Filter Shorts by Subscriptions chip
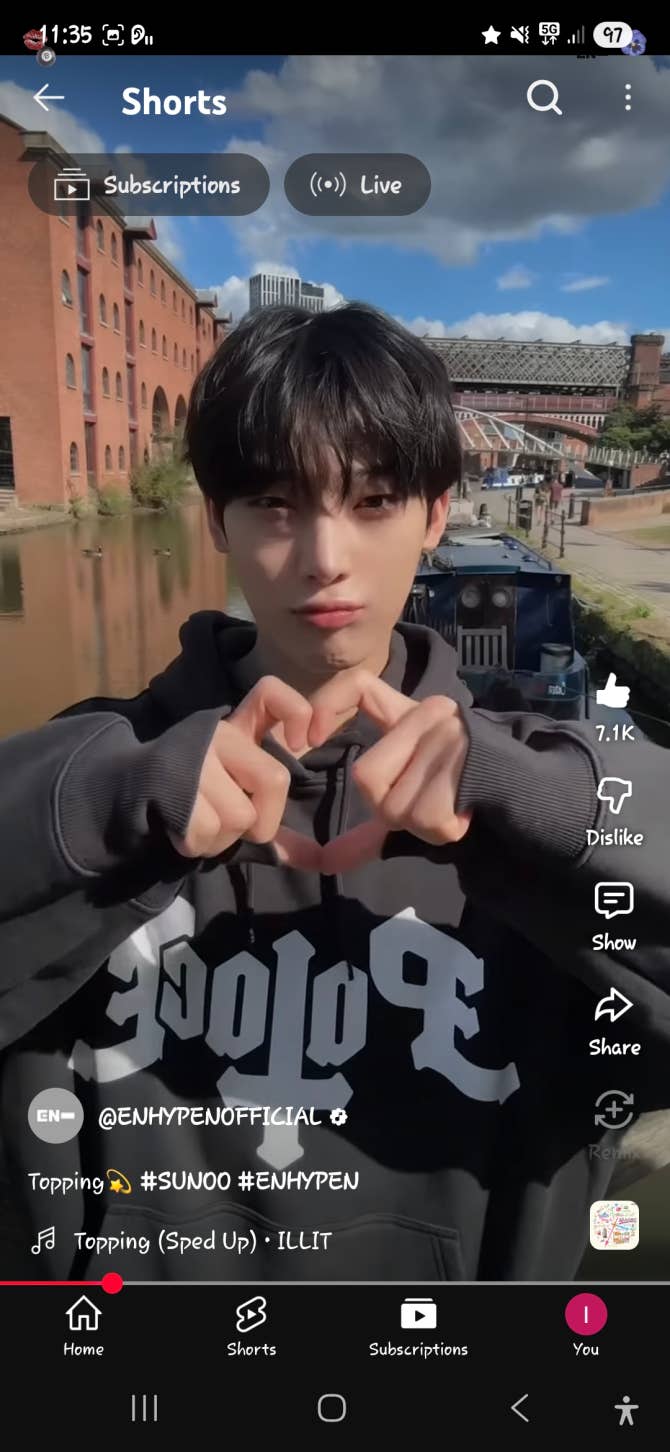This screenshot has width=670, height=1452. (149, 185)
